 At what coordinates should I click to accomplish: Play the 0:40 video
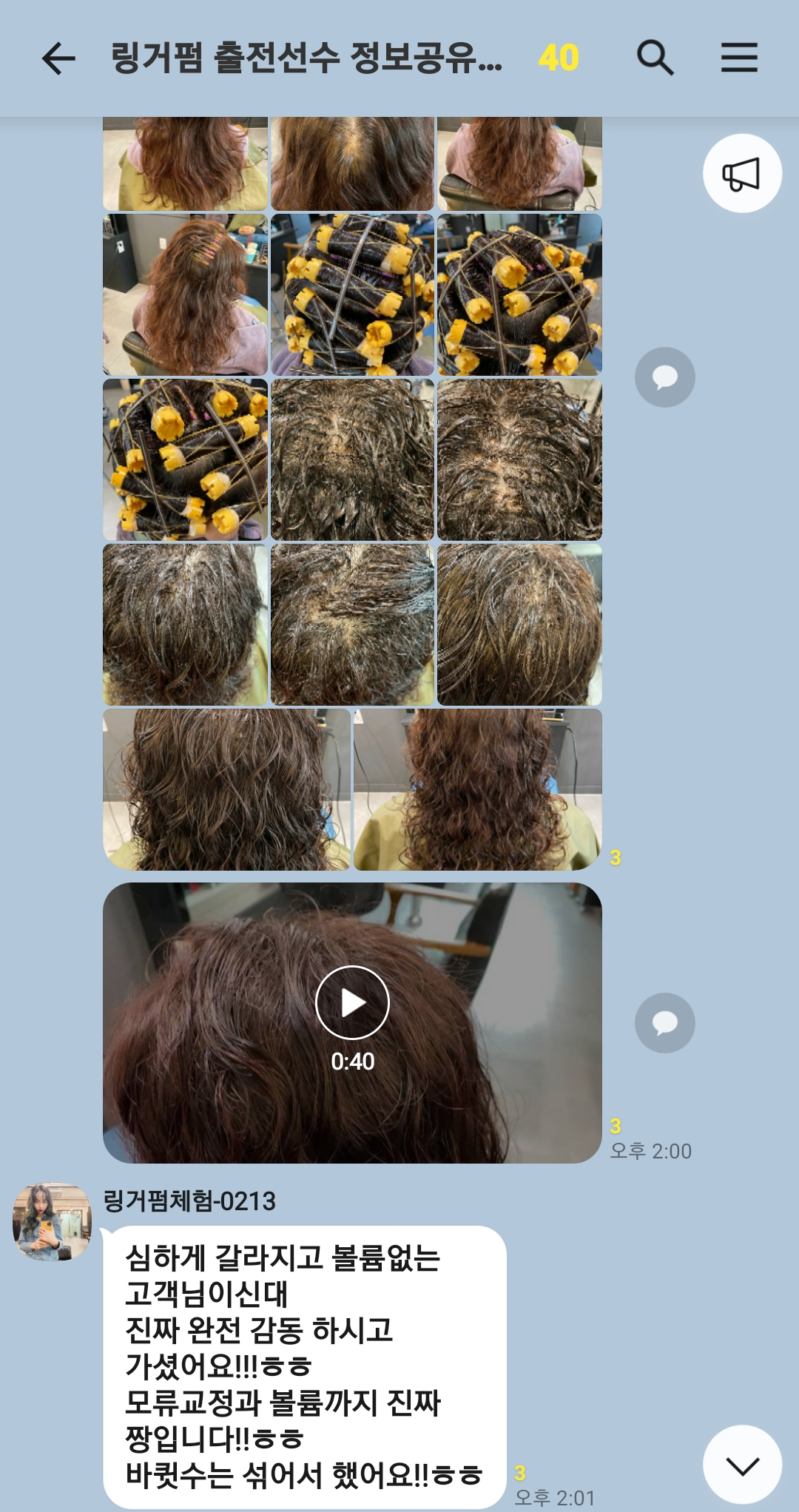[352, 1002]
